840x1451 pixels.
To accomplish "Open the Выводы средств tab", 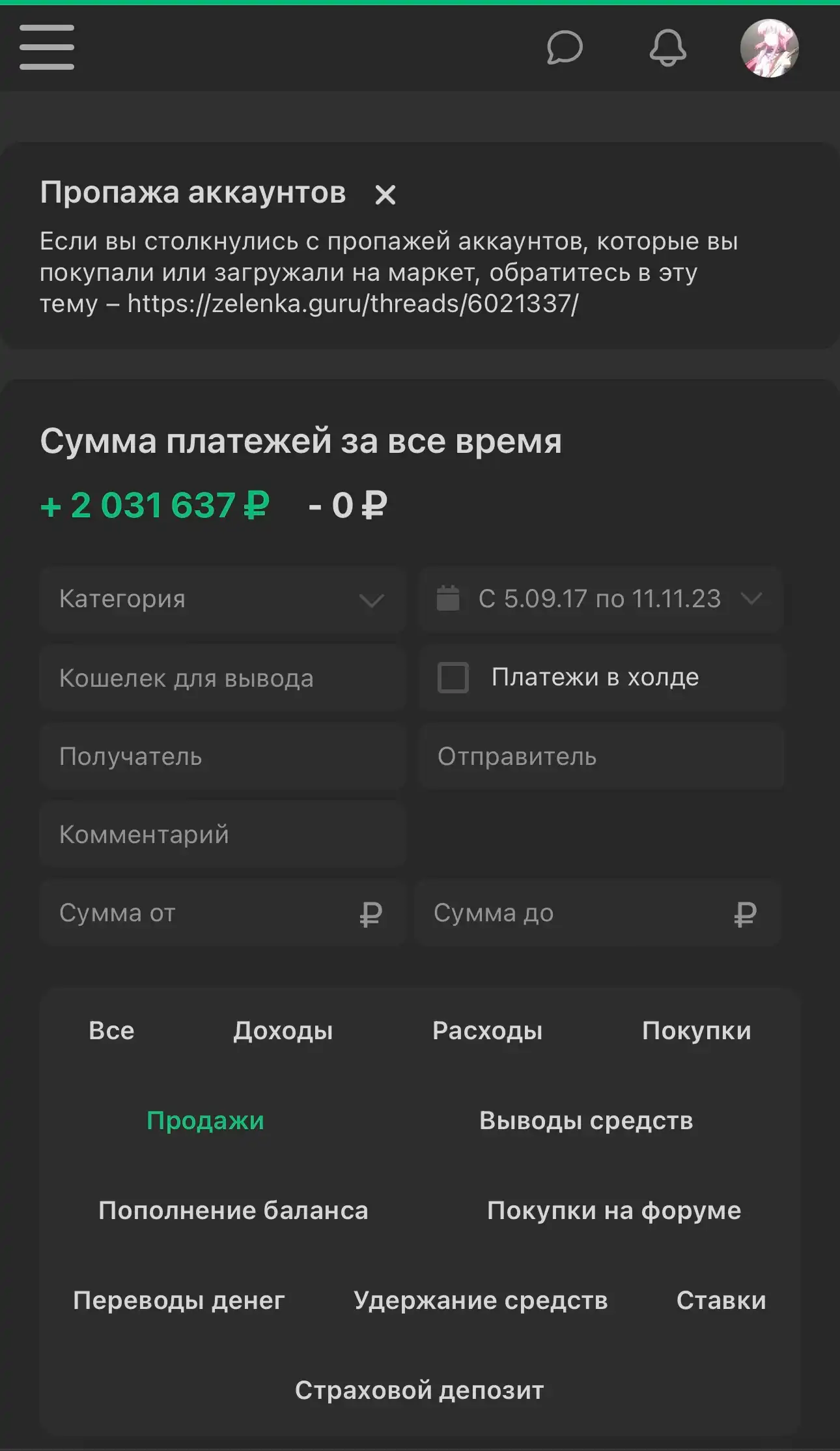I will point(586,1121).
